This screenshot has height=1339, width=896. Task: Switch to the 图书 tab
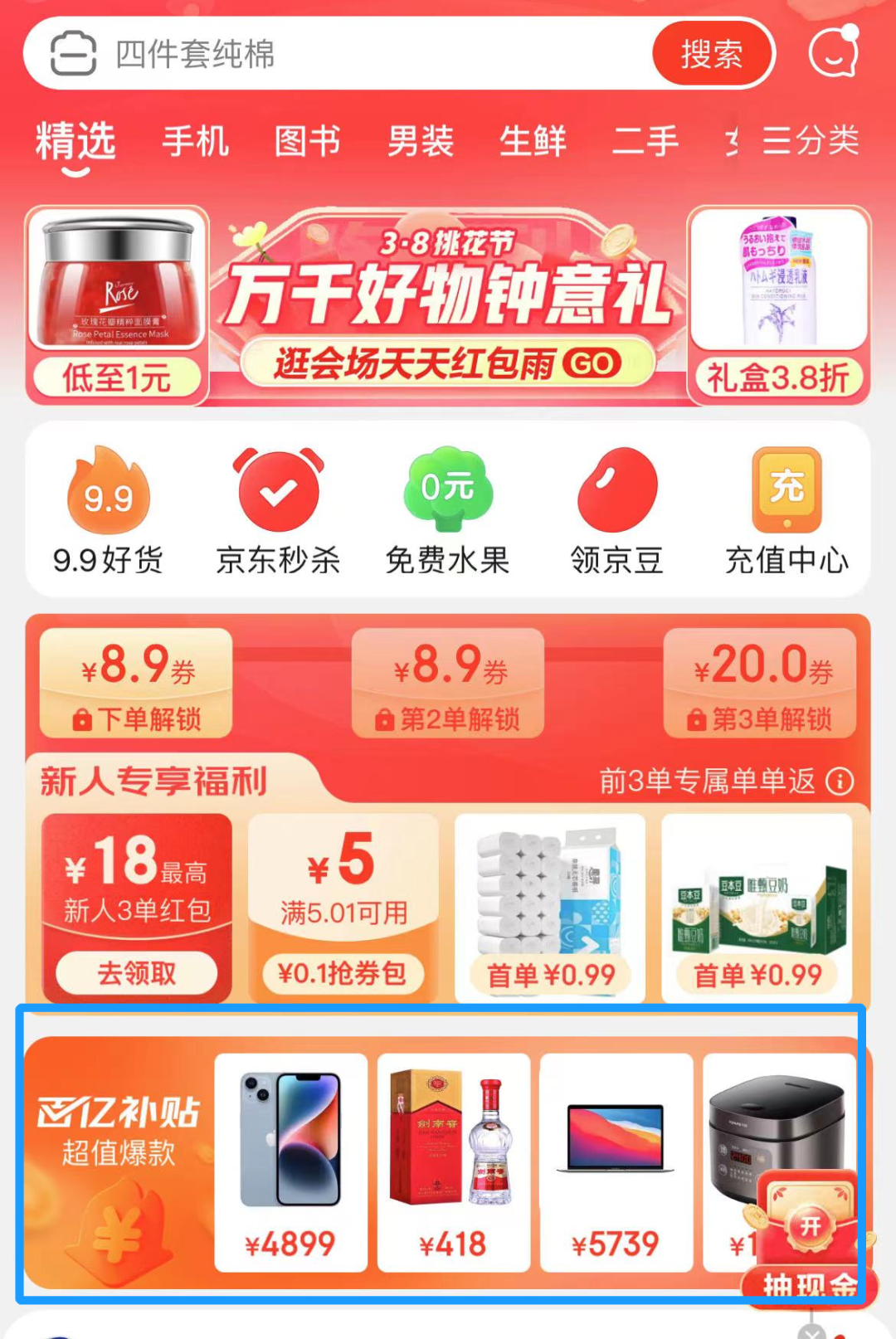point(308,141)
